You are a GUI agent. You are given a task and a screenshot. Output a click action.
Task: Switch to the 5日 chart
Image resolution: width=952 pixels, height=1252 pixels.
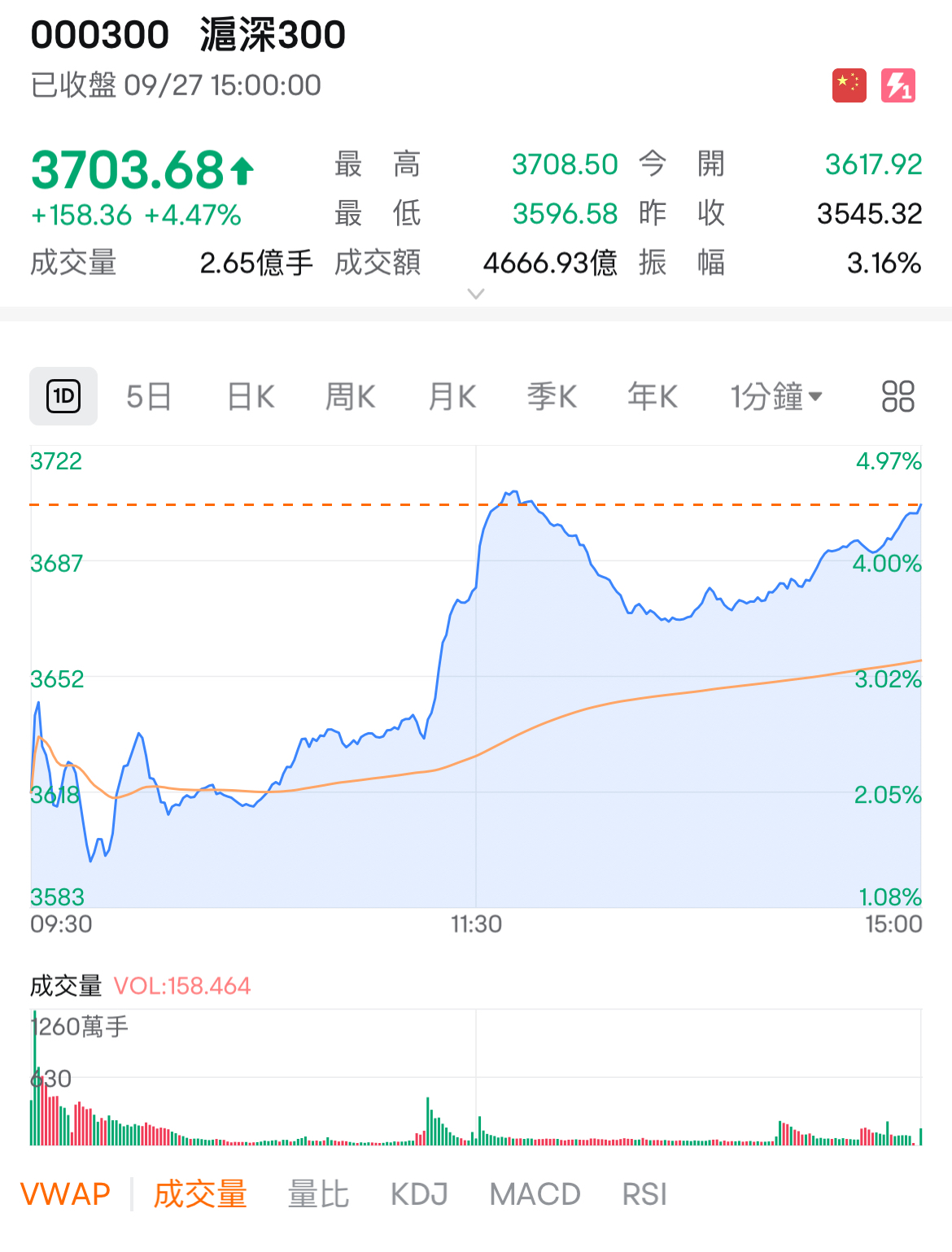tap(149, 397)
